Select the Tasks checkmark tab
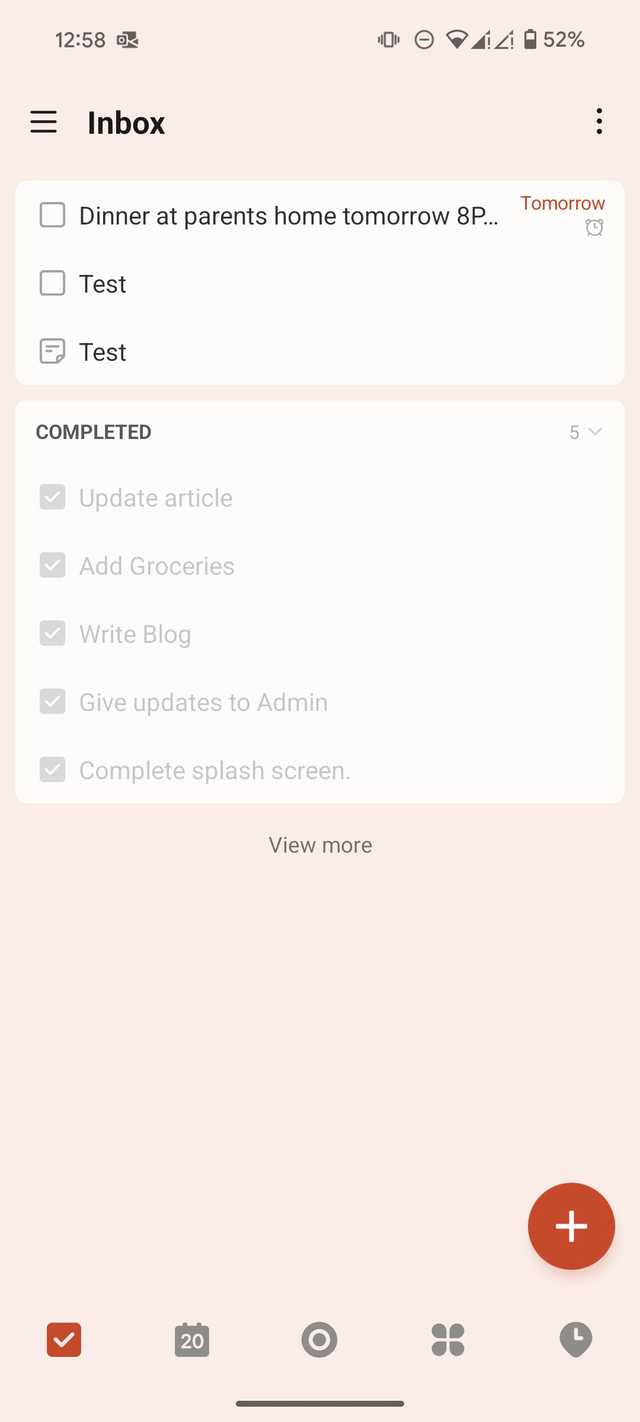The height and width of the screenshot is (1422, 640). tap(64, 1339)
